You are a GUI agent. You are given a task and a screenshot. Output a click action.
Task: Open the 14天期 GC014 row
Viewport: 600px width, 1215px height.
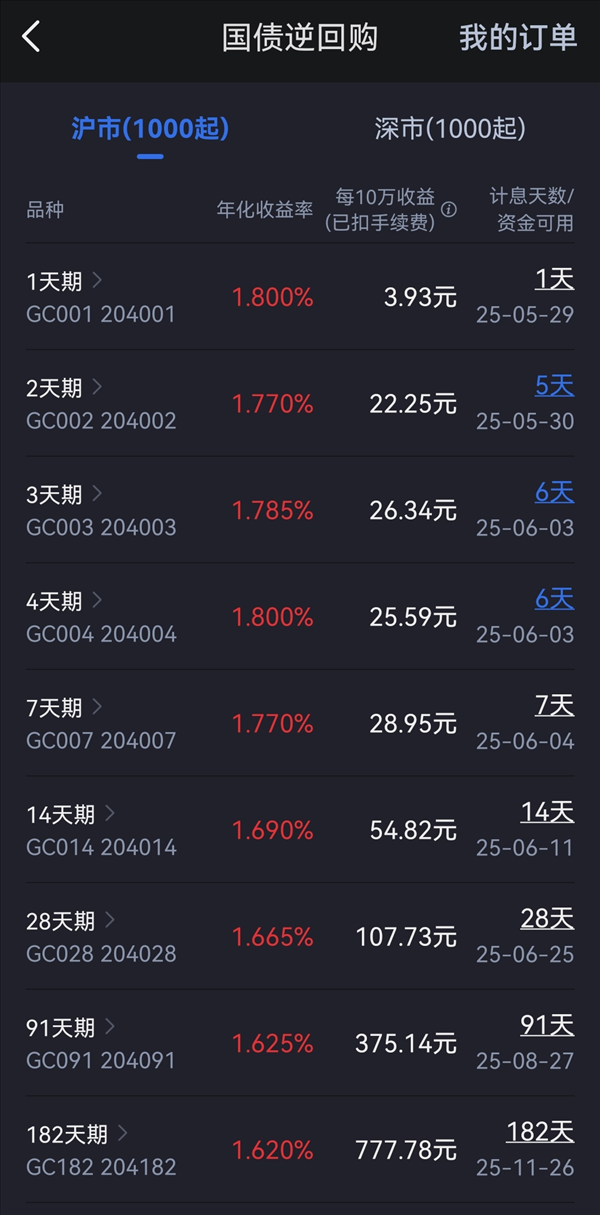300,830
